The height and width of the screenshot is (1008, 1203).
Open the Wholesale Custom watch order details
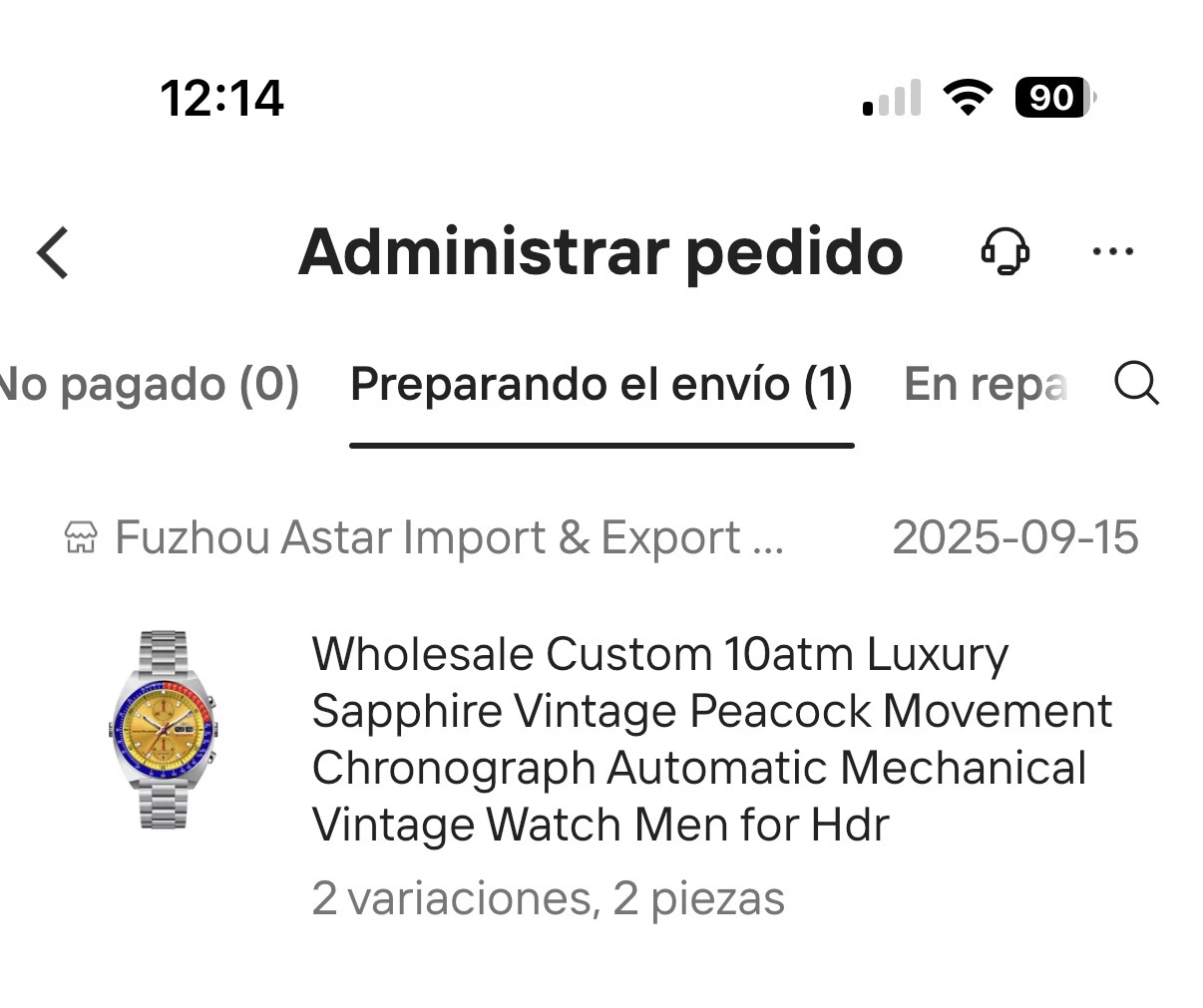coord(710,740)
